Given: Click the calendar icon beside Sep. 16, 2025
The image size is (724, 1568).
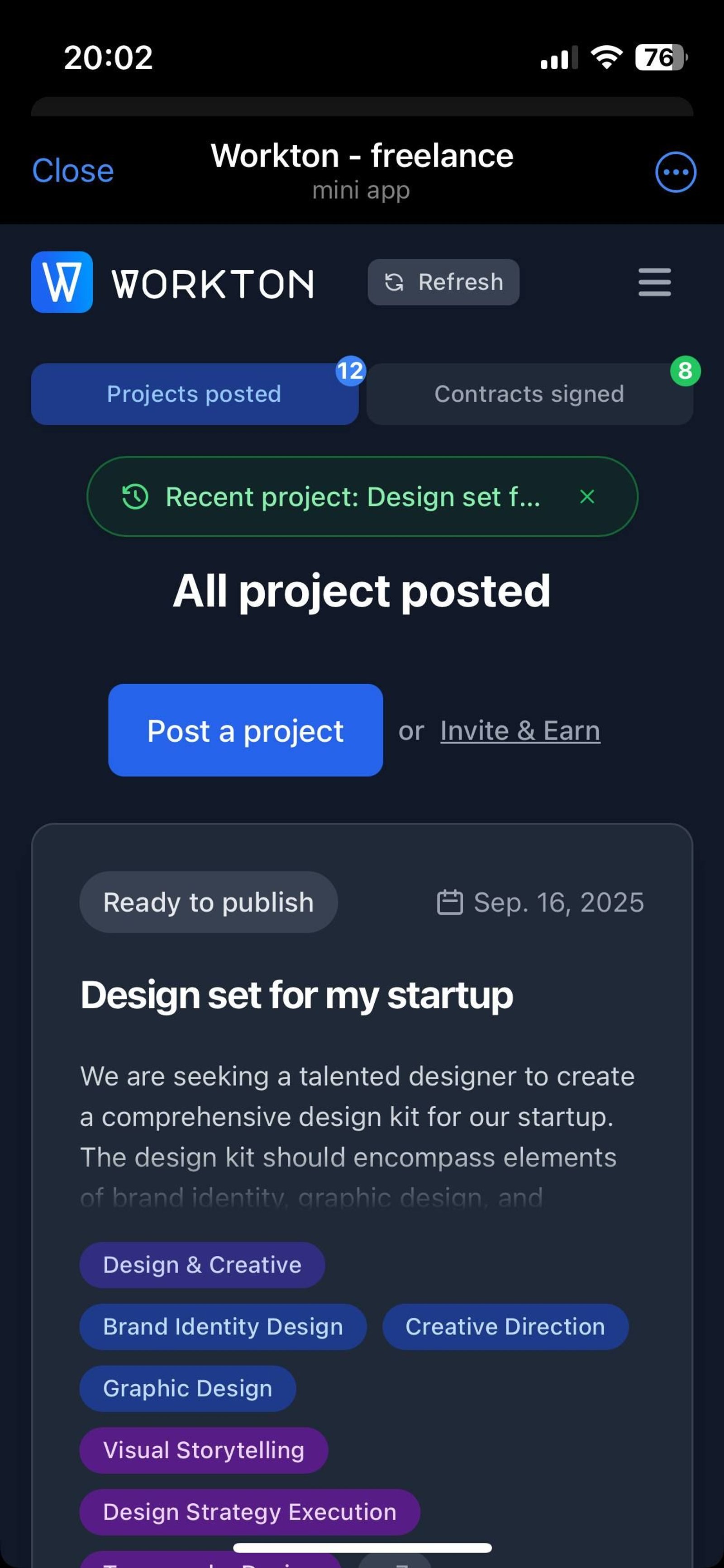Looking at the screenshot, I should 451,902.
